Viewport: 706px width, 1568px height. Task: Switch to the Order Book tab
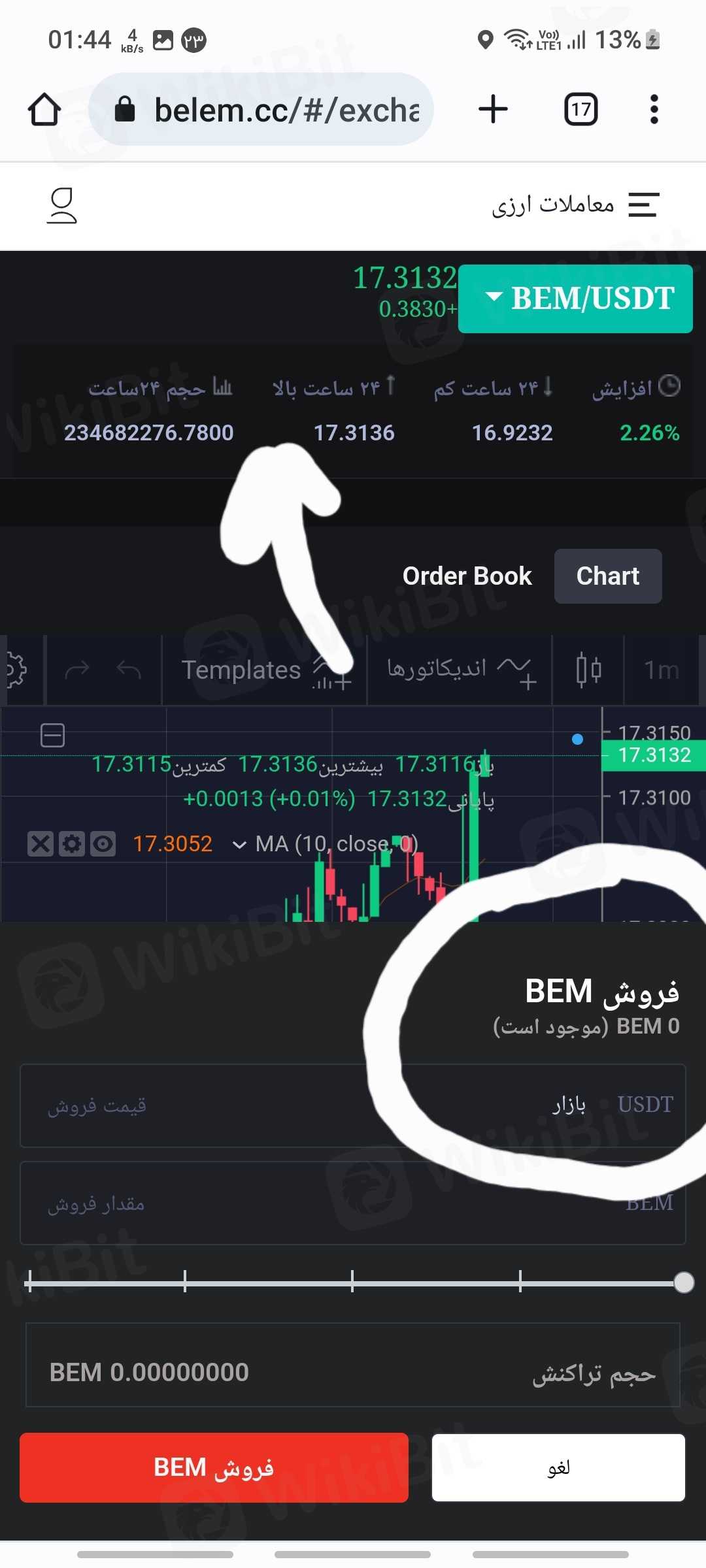point(467,576)
